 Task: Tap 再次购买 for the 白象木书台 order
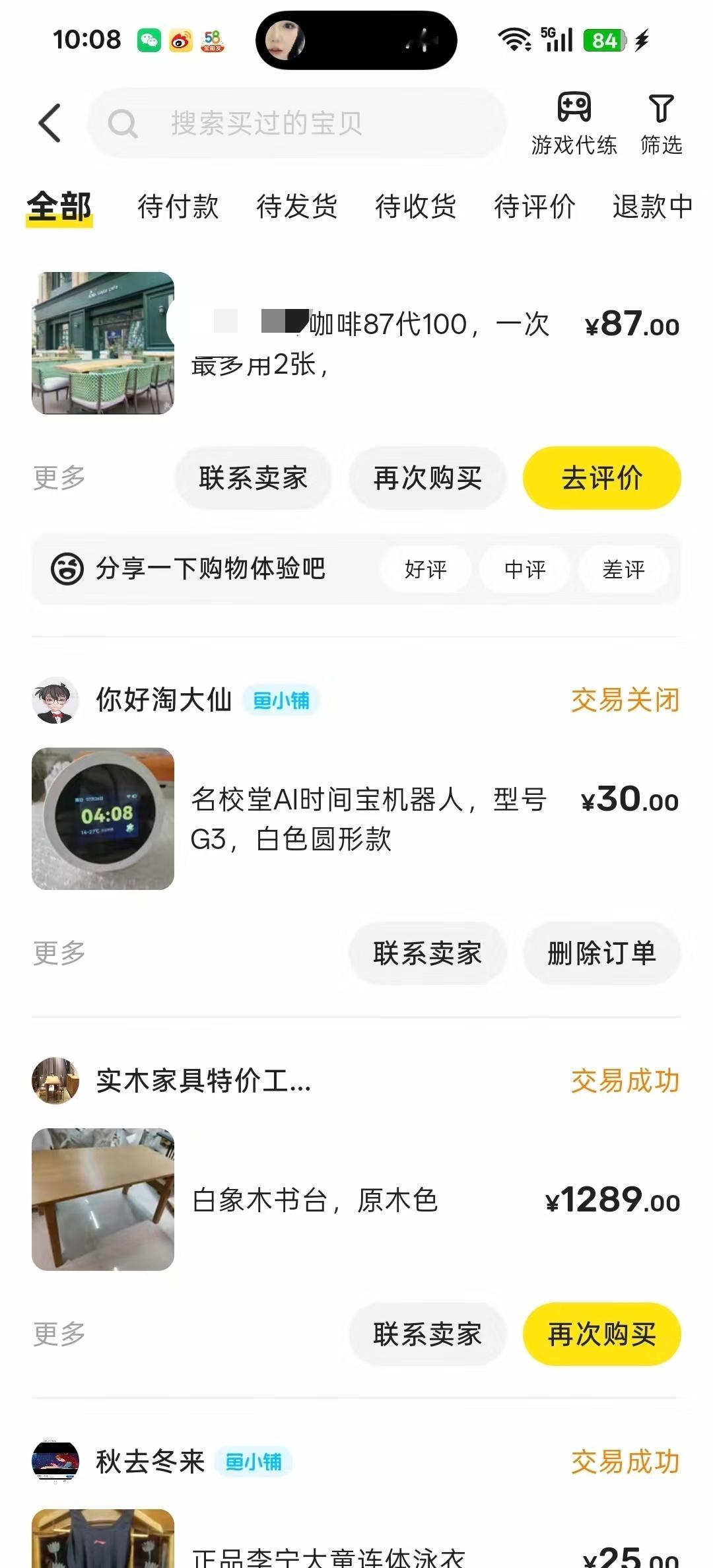pos(601,1334)
